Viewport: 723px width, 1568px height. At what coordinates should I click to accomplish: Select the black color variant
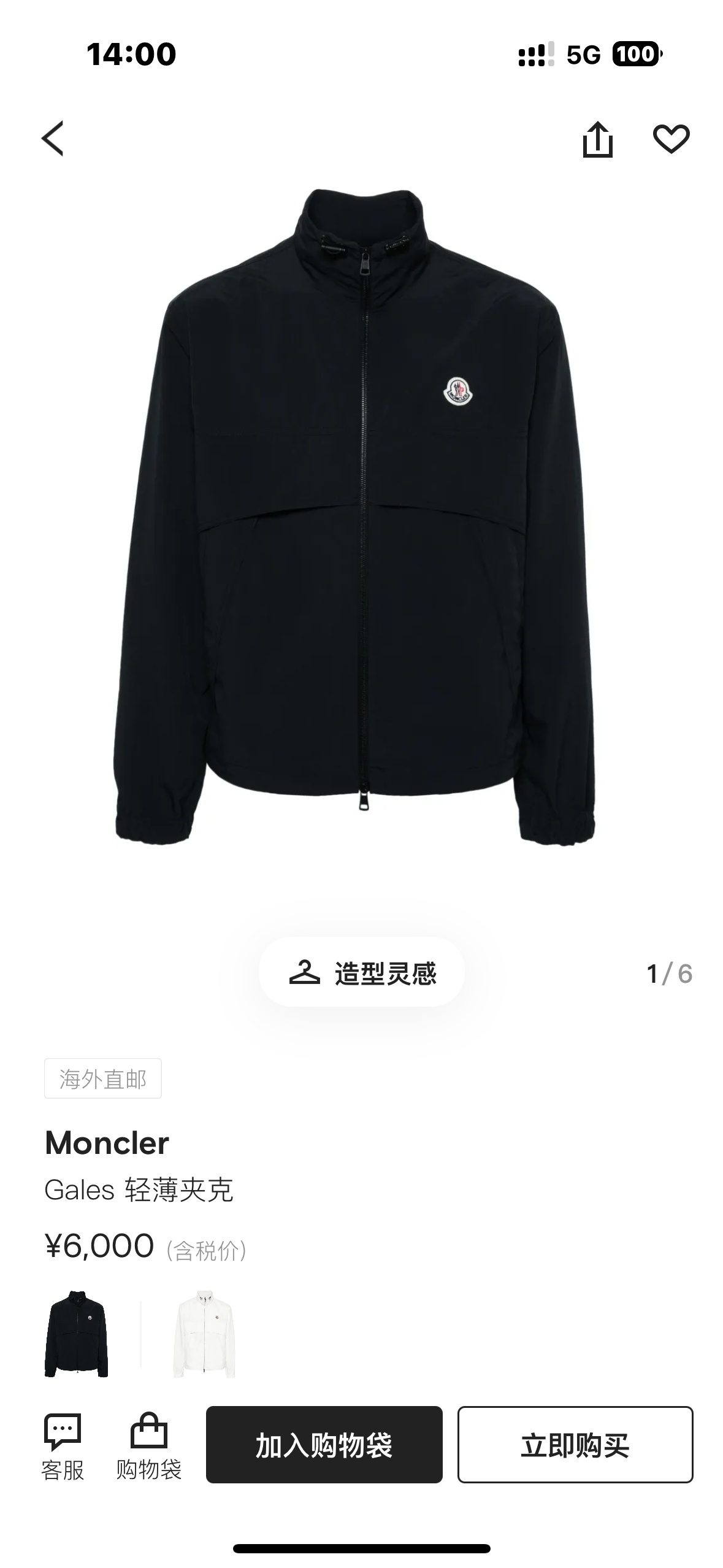(77, 1334)
